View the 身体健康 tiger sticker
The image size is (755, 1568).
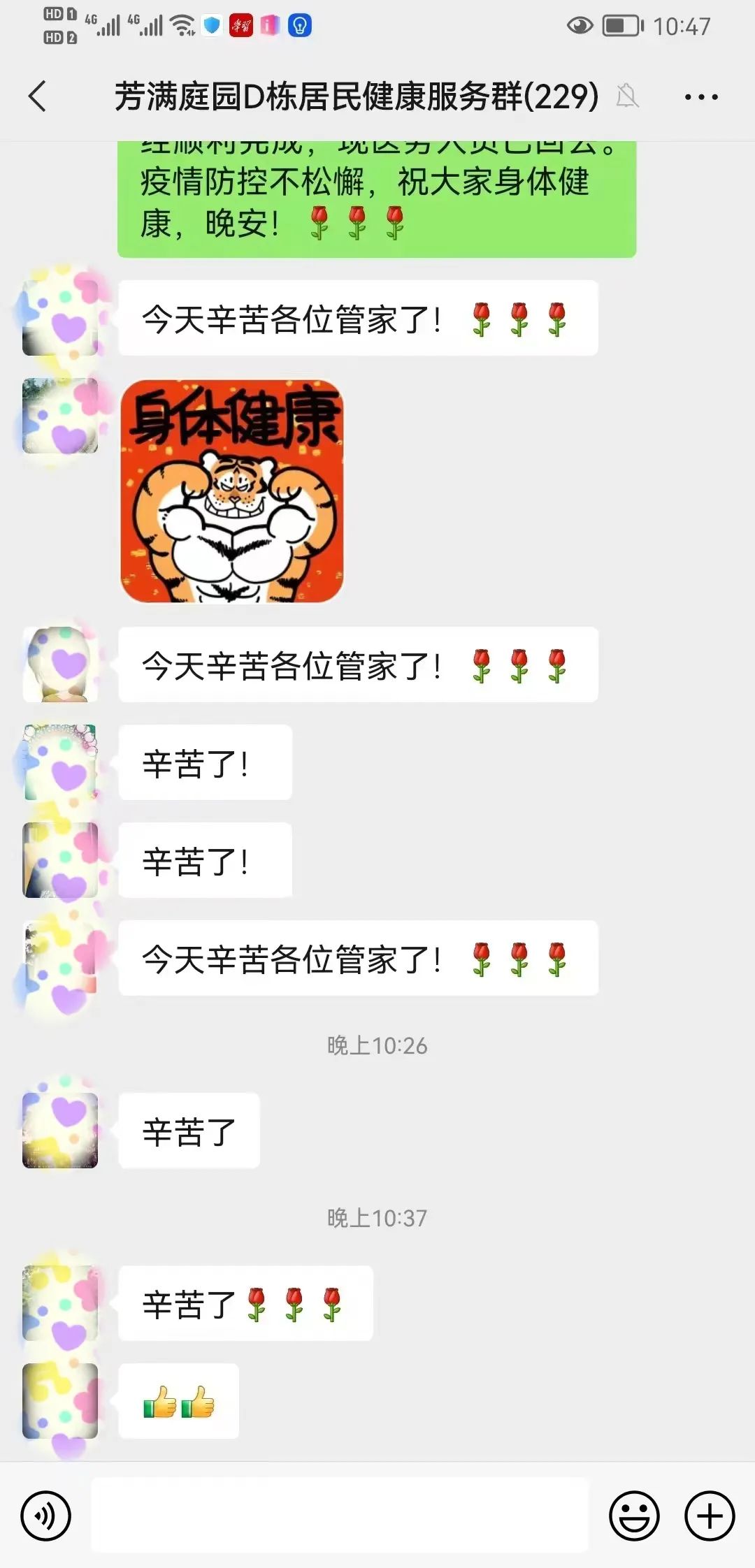(x=232, y=491)
